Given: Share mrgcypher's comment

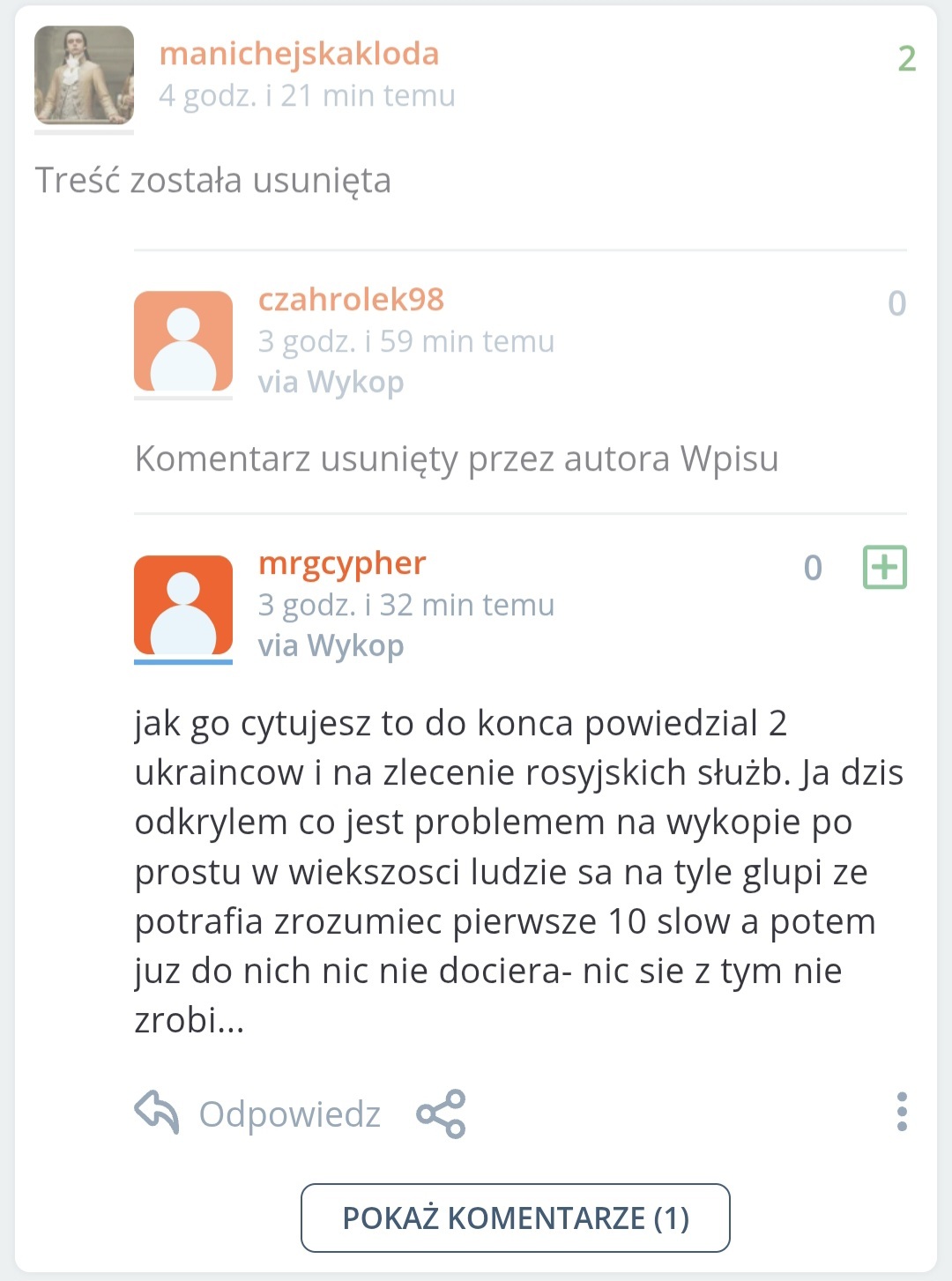Looking at the screenshot, I should coord(441,1113).
